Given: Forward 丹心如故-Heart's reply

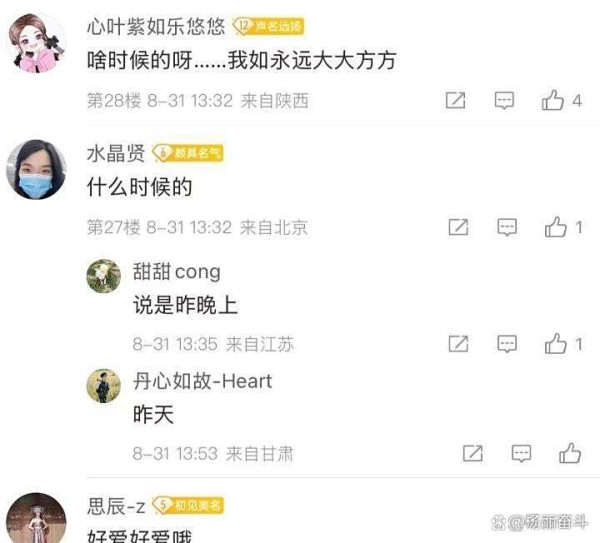Looking at the screenshot, I should [473, 454].
